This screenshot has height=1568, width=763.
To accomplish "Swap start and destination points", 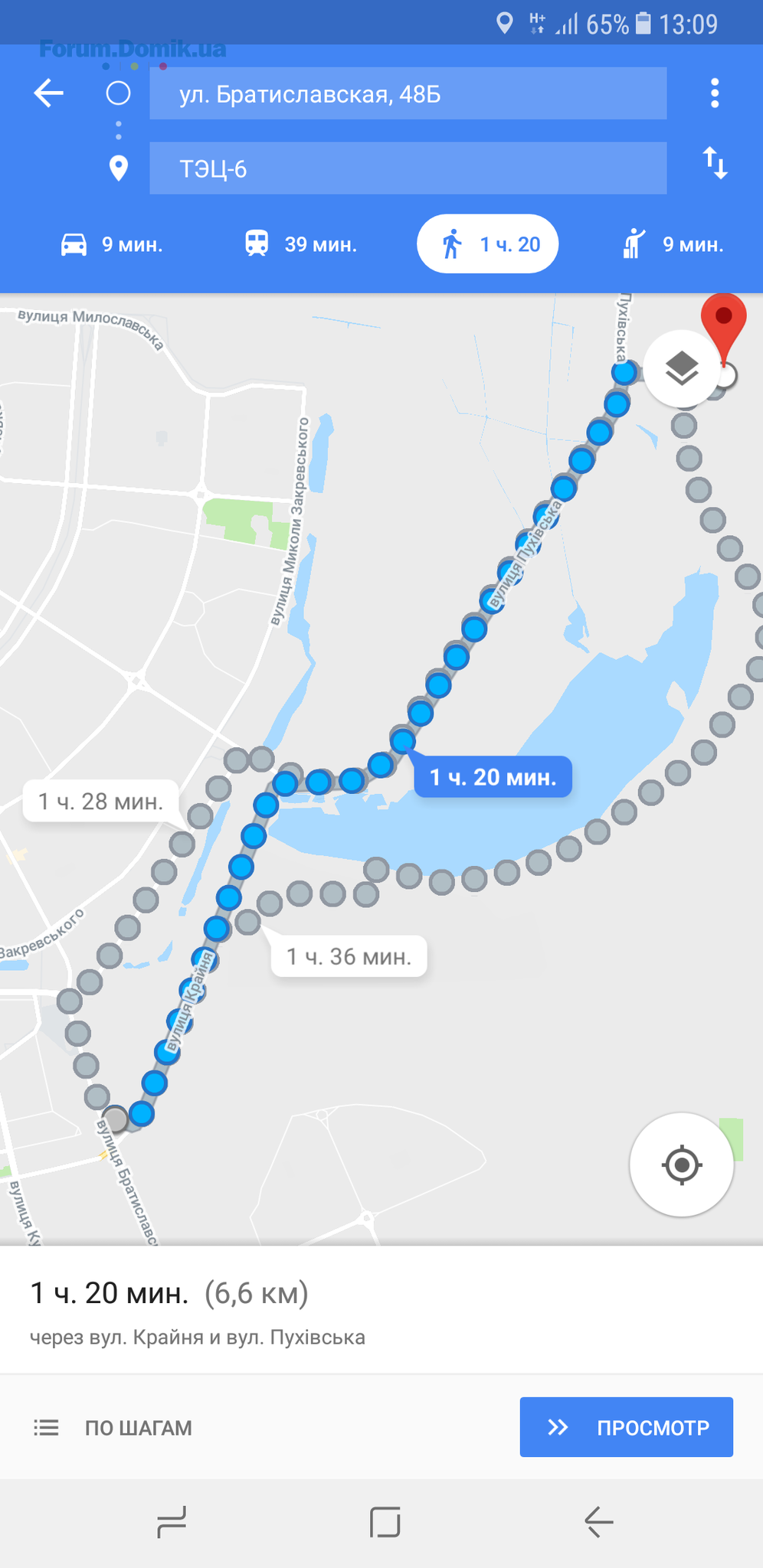I will click(714, 163).
